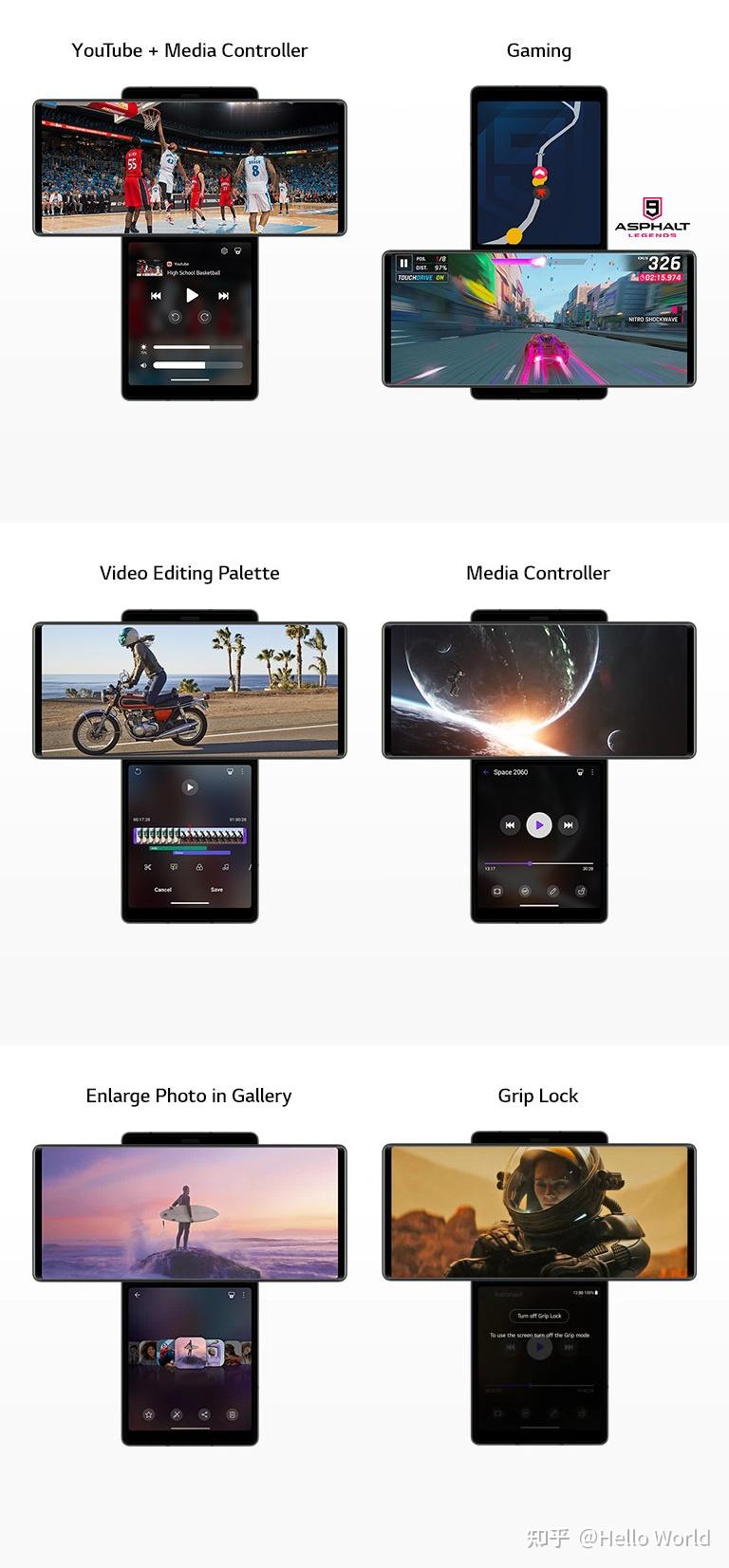Tap the YouTube logo above High School Basketball title
The image size is (729, 1568).
pyautogui.click(x=169, y=264)
